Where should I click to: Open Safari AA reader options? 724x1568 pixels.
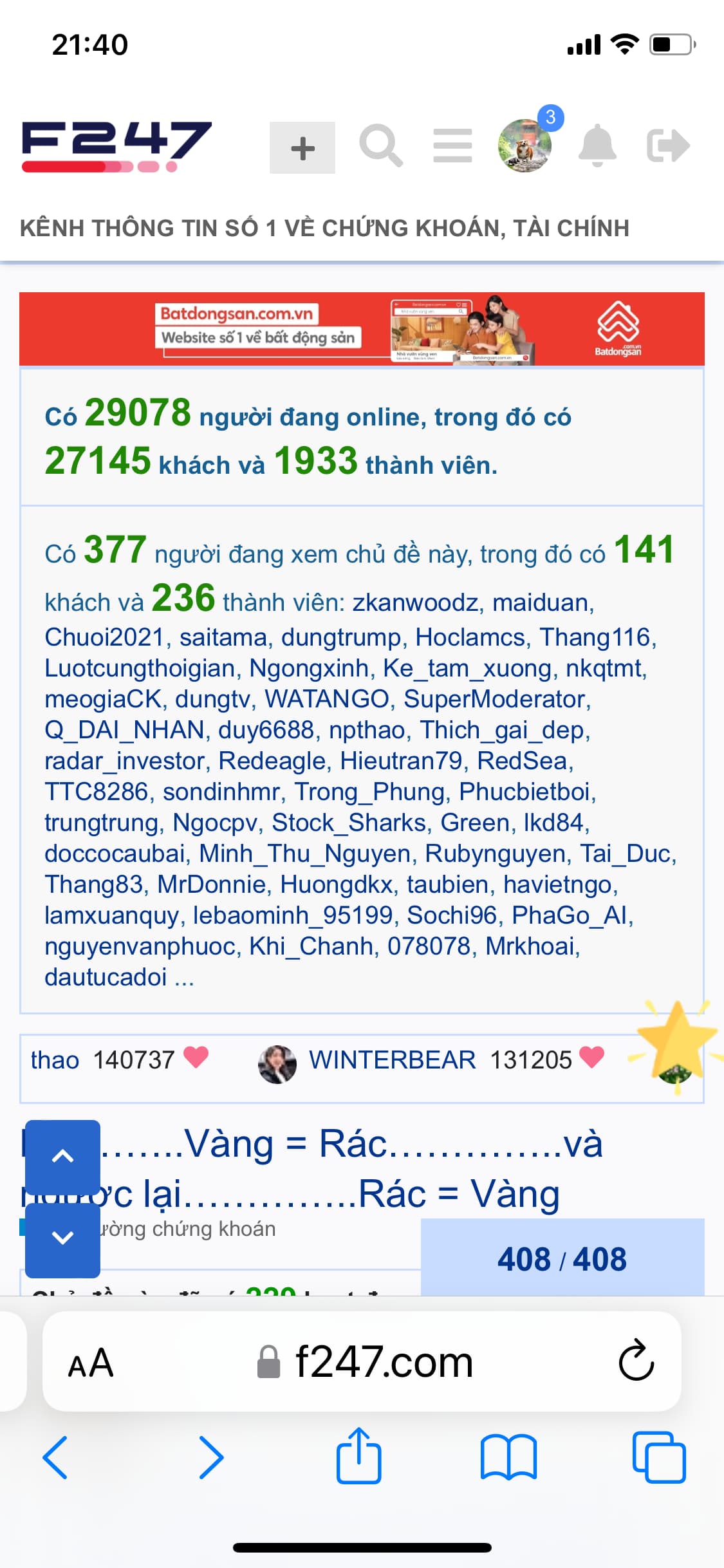coord(91,1363)
